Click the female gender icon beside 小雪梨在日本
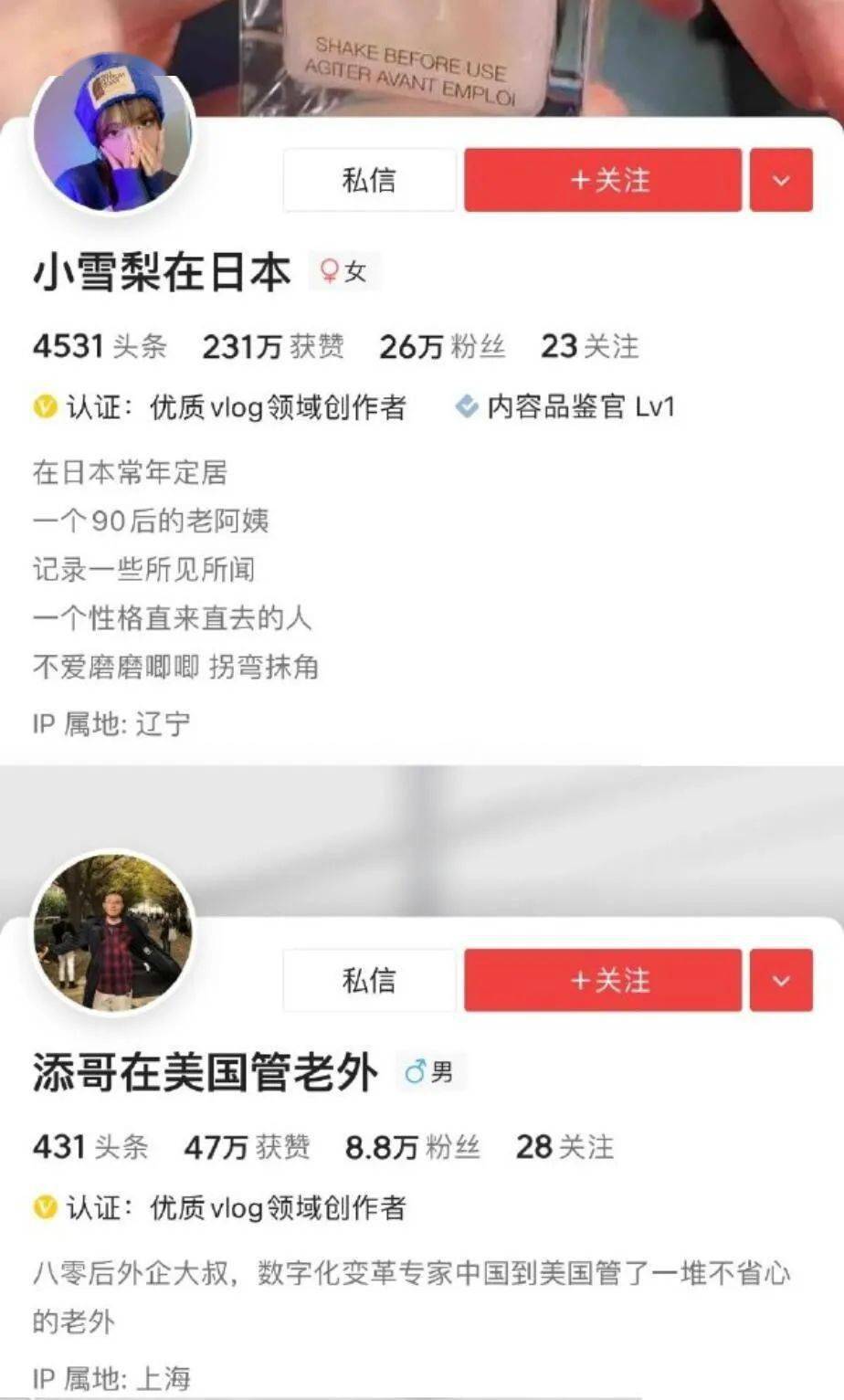The height and width of the screenshot is (1400, 844). click(x=333, y=270)
